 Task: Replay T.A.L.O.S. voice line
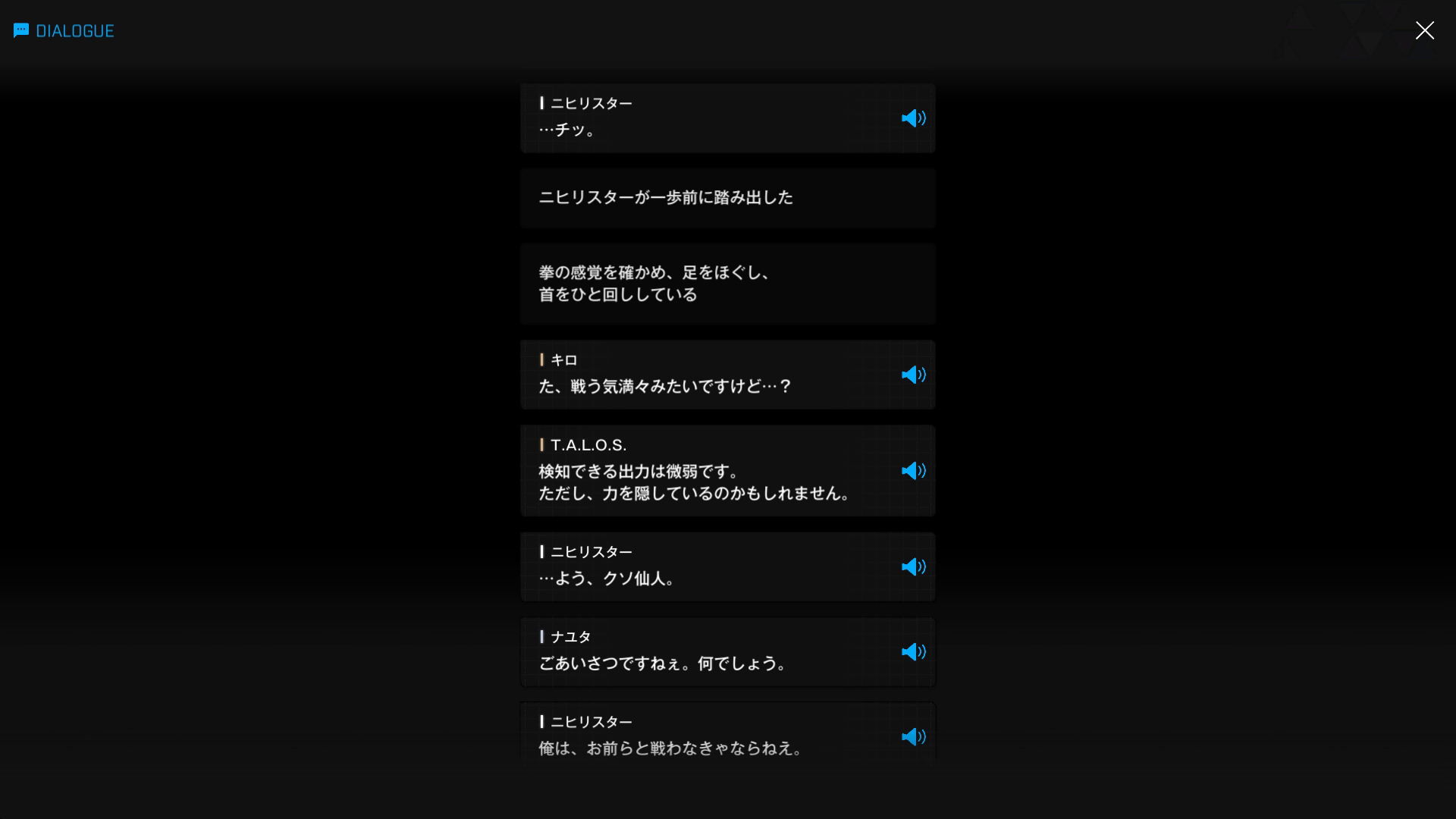point(913,471)
